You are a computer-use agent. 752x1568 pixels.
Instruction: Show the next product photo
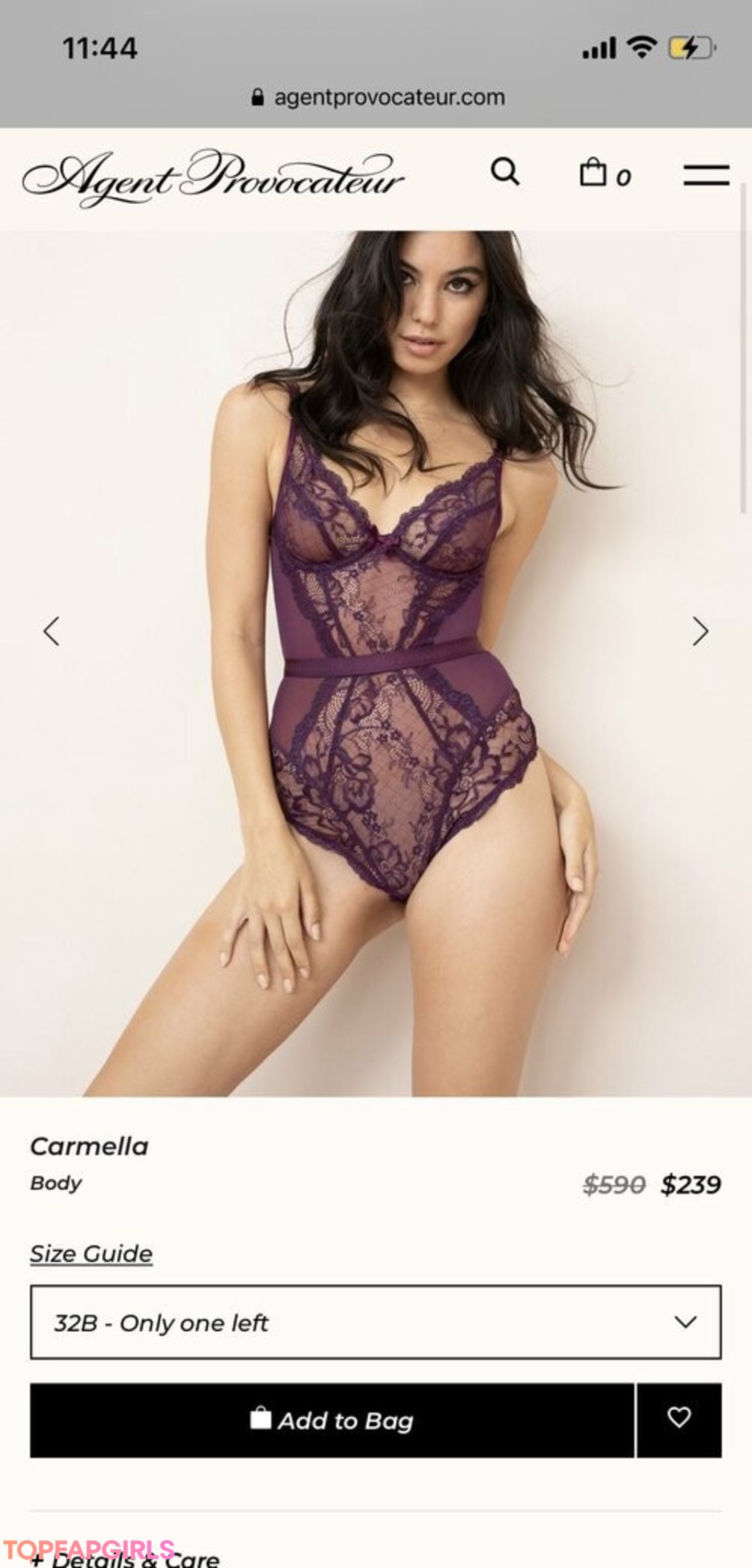pos(700,631)
